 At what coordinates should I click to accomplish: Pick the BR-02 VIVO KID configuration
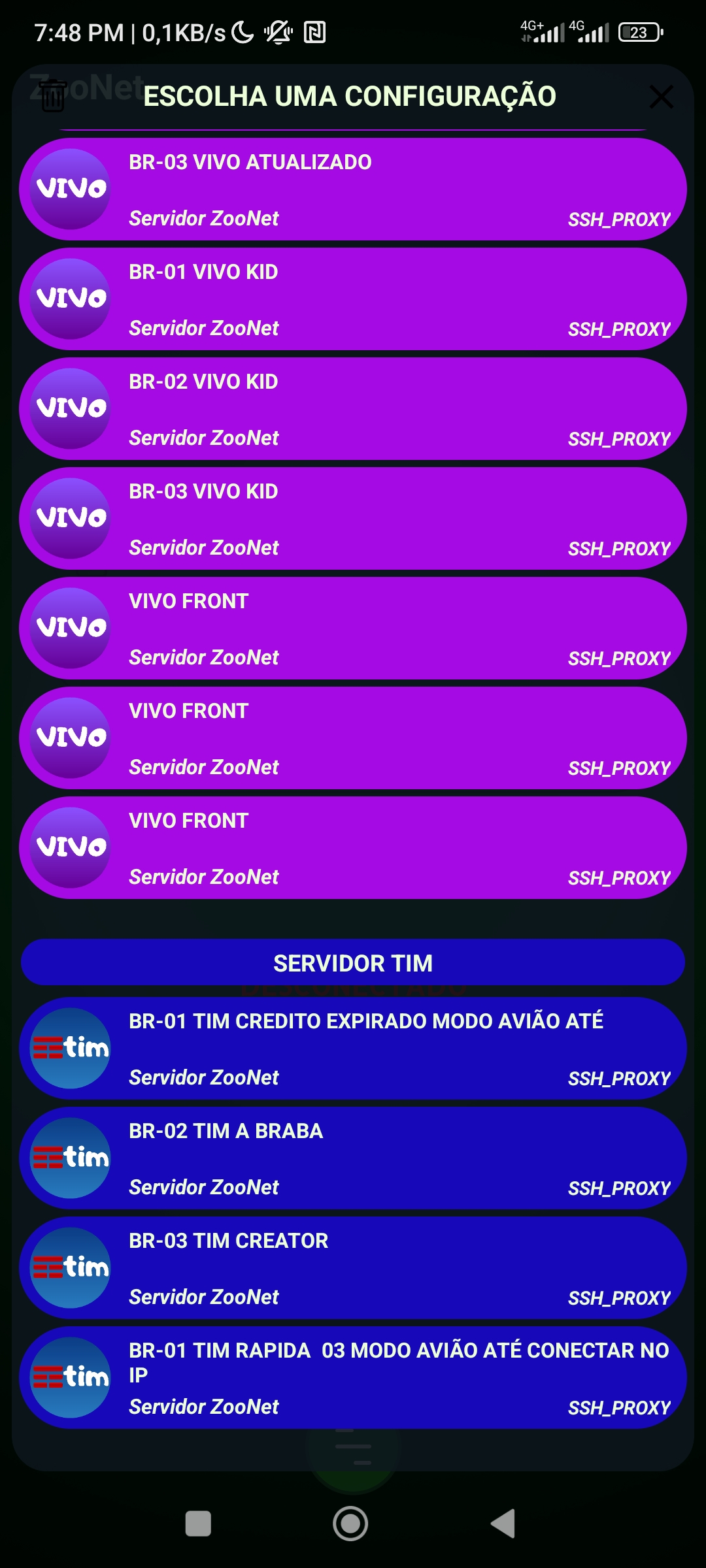[353, 409]
